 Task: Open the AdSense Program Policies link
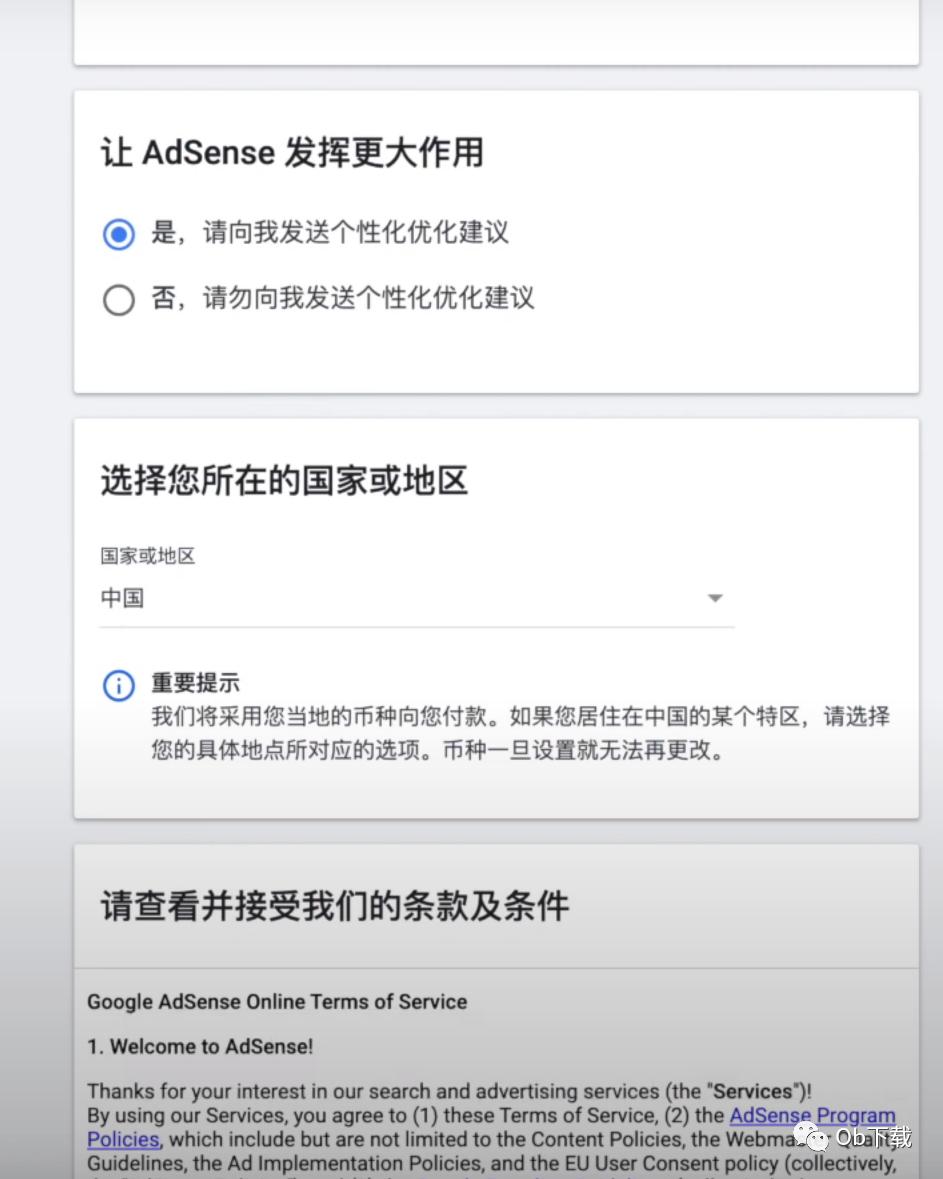812,1115
